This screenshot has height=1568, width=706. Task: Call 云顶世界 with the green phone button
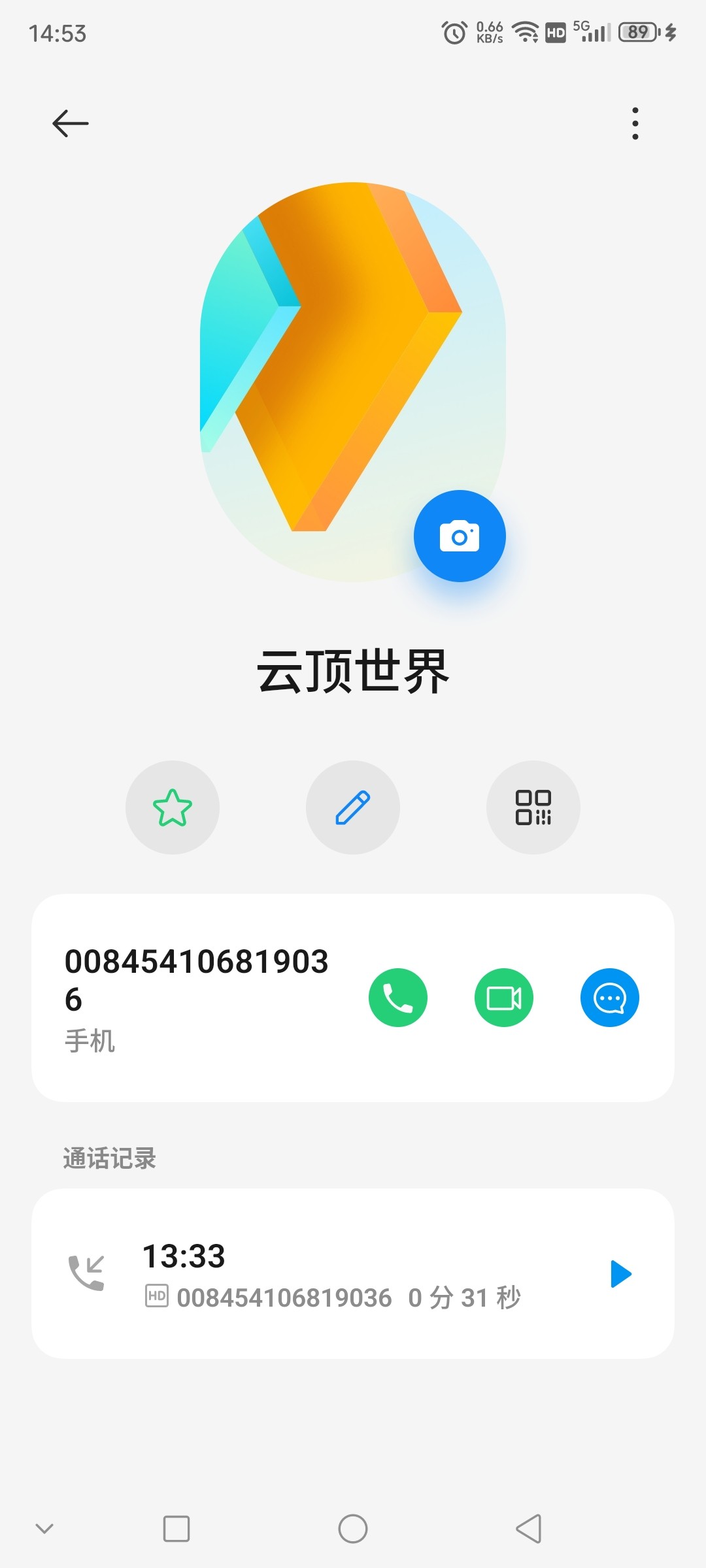pos(398,998)
